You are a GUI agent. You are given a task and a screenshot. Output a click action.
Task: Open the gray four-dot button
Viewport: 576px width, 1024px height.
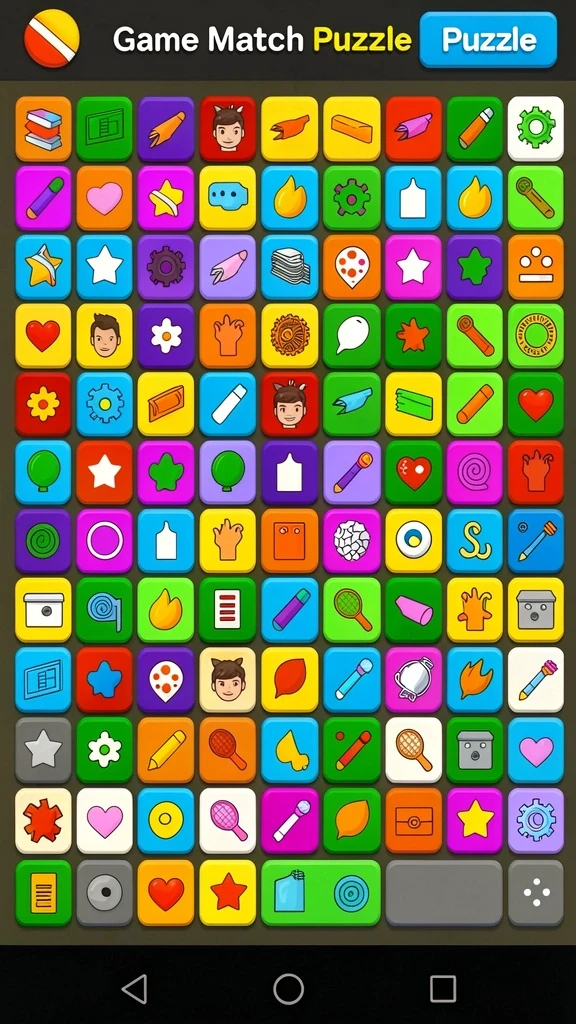coord(536,893)
